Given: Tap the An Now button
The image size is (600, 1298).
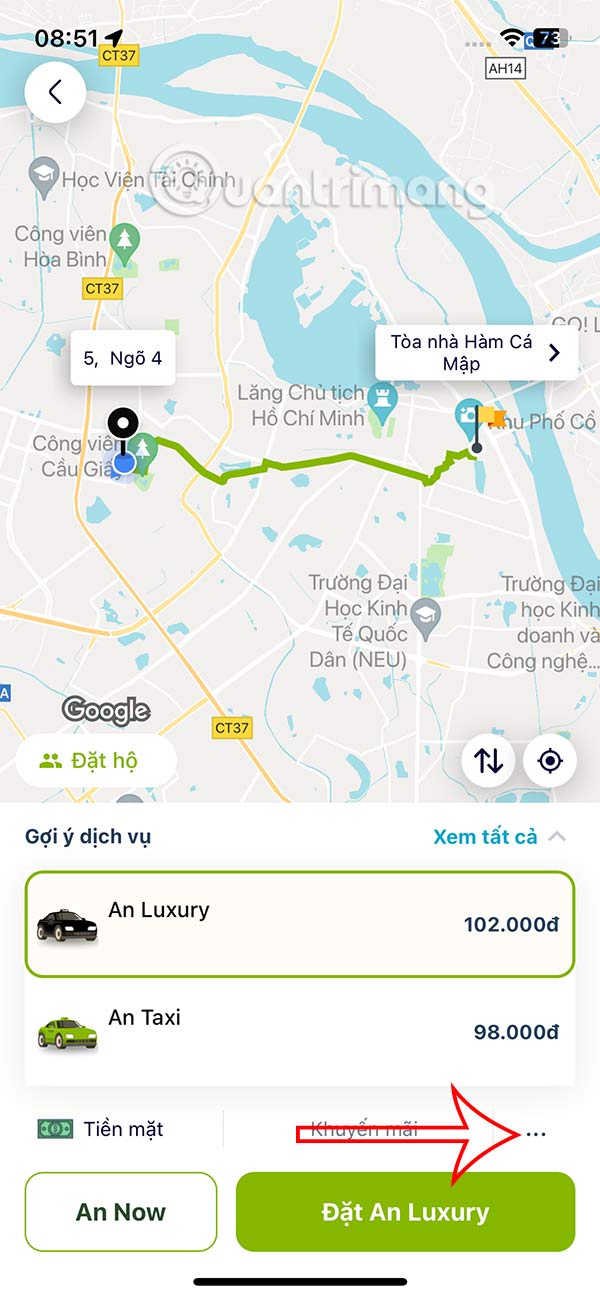Looking at the screenshot, I should click(x=121, y=1212).
